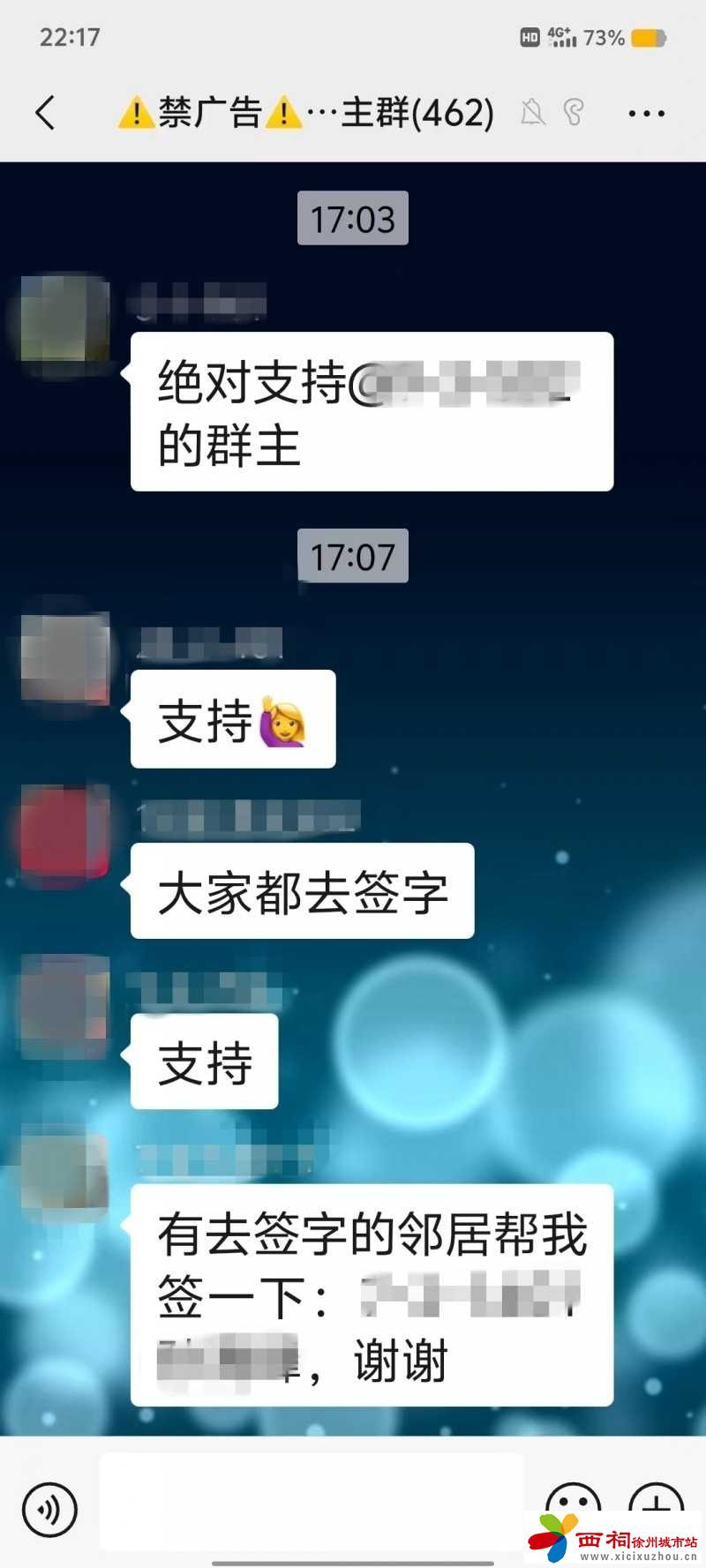Open the emoji picker
Image resolution: width=706 pixels, height=1568 pixels.
click(573, 1504)
